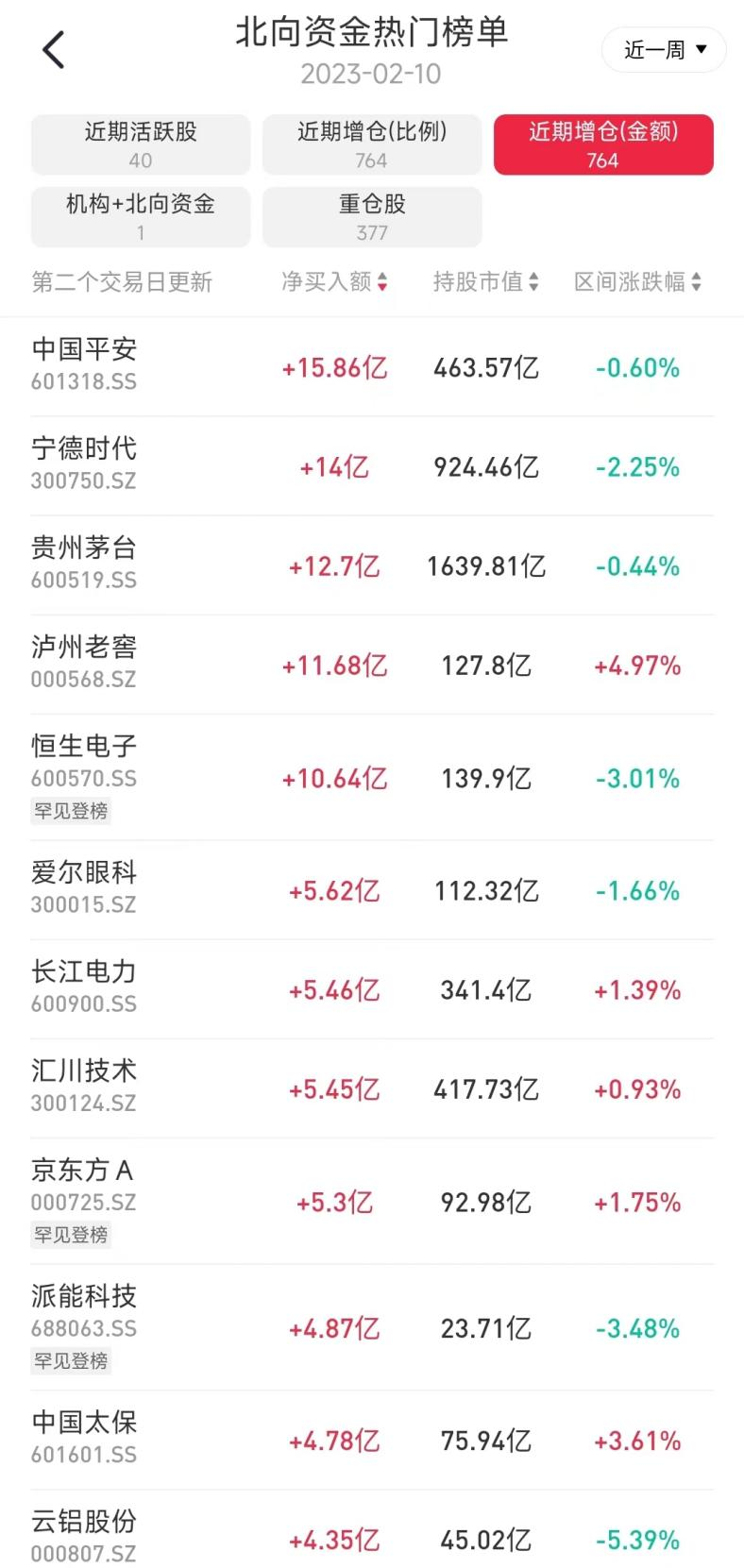Select the 近期增仓(比例) tab

click(x=372, y=144)
